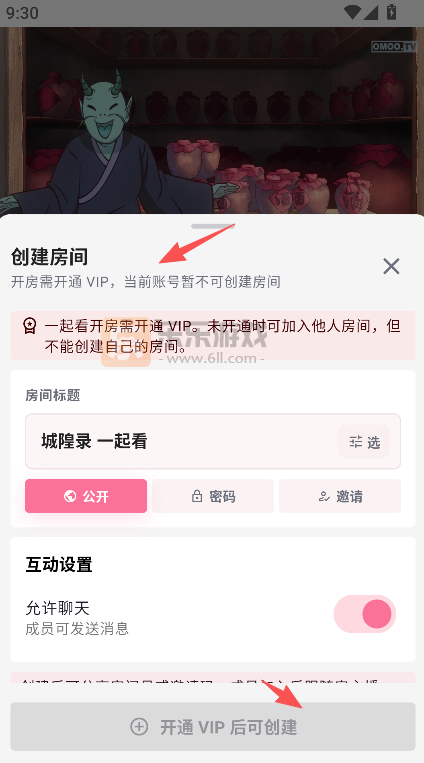Toggle the 允许聊天 switch
The height and width of the screenshot is (763, 424).
365,614
